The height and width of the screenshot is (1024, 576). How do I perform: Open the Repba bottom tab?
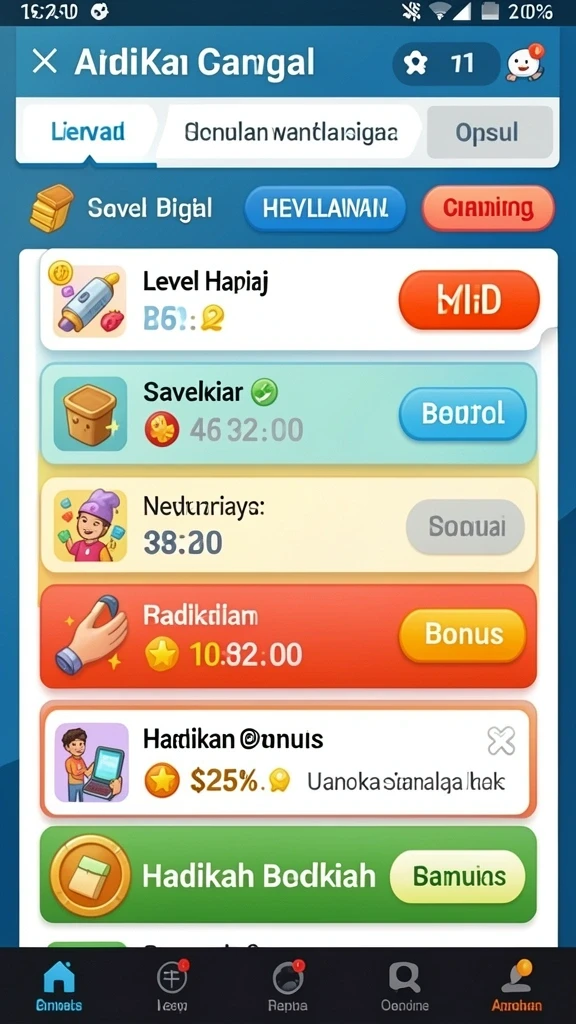[288, 985]
